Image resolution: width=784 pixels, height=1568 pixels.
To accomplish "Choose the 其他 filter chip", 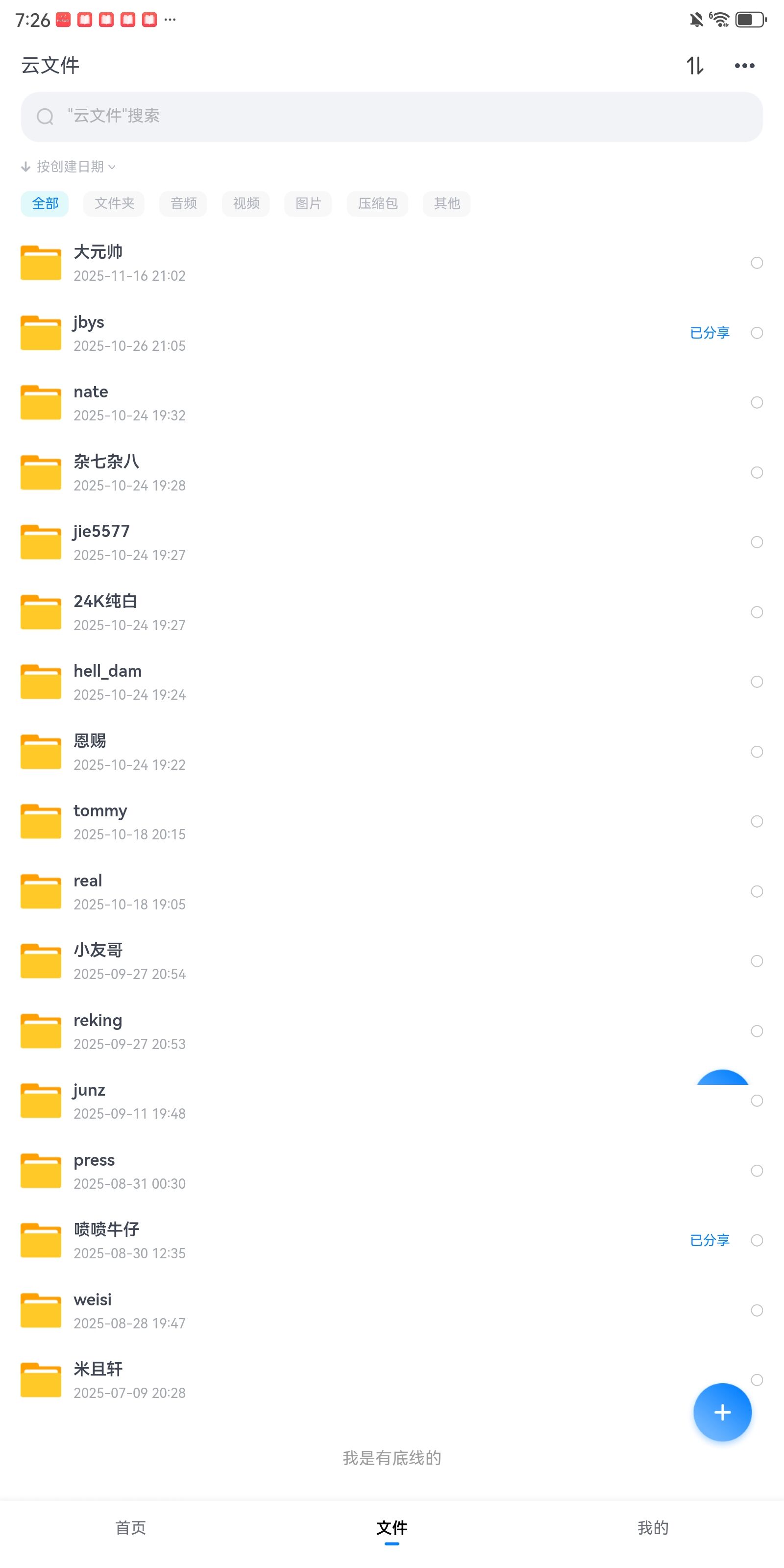I will (447, 203).
